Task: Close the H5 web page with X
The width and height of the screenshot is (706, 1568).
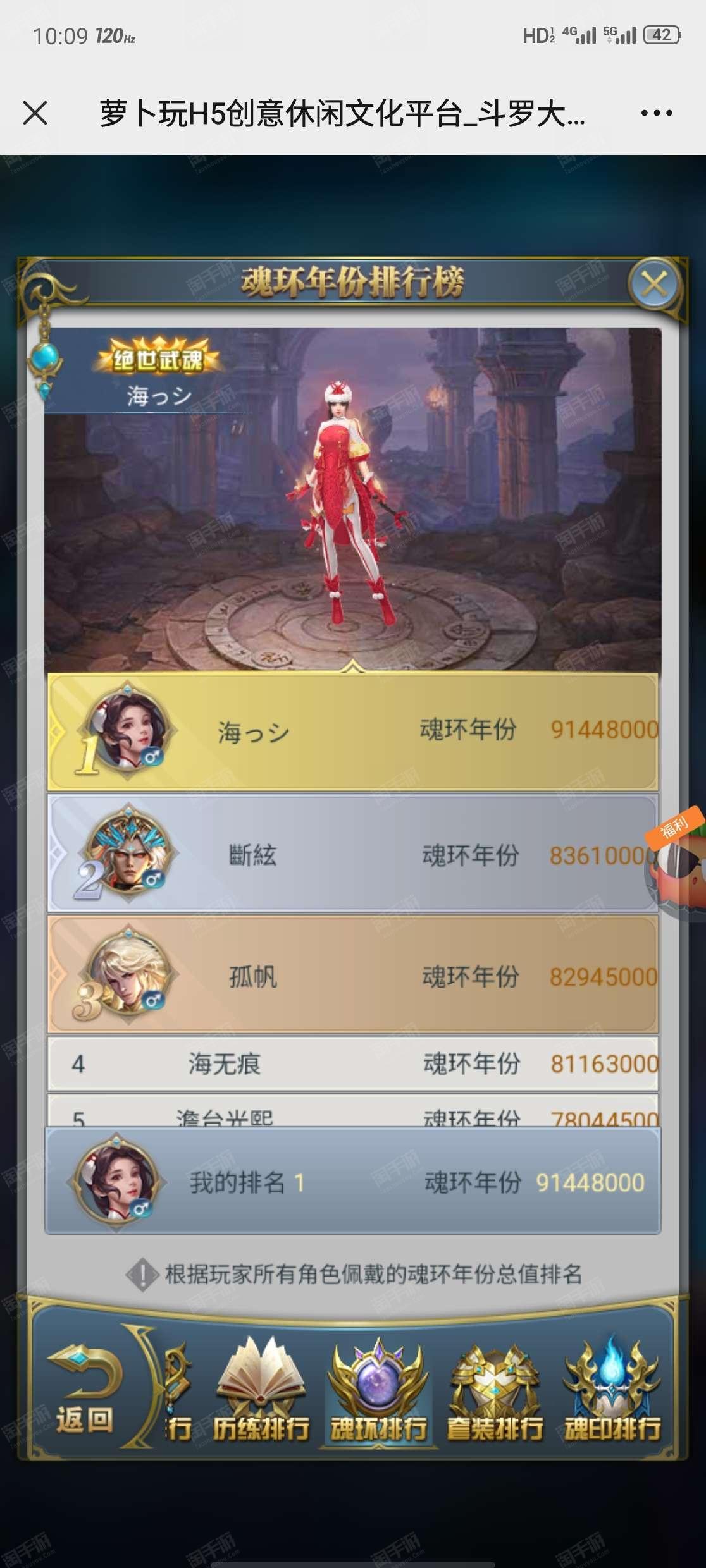Action: click(x=35, y=114)
